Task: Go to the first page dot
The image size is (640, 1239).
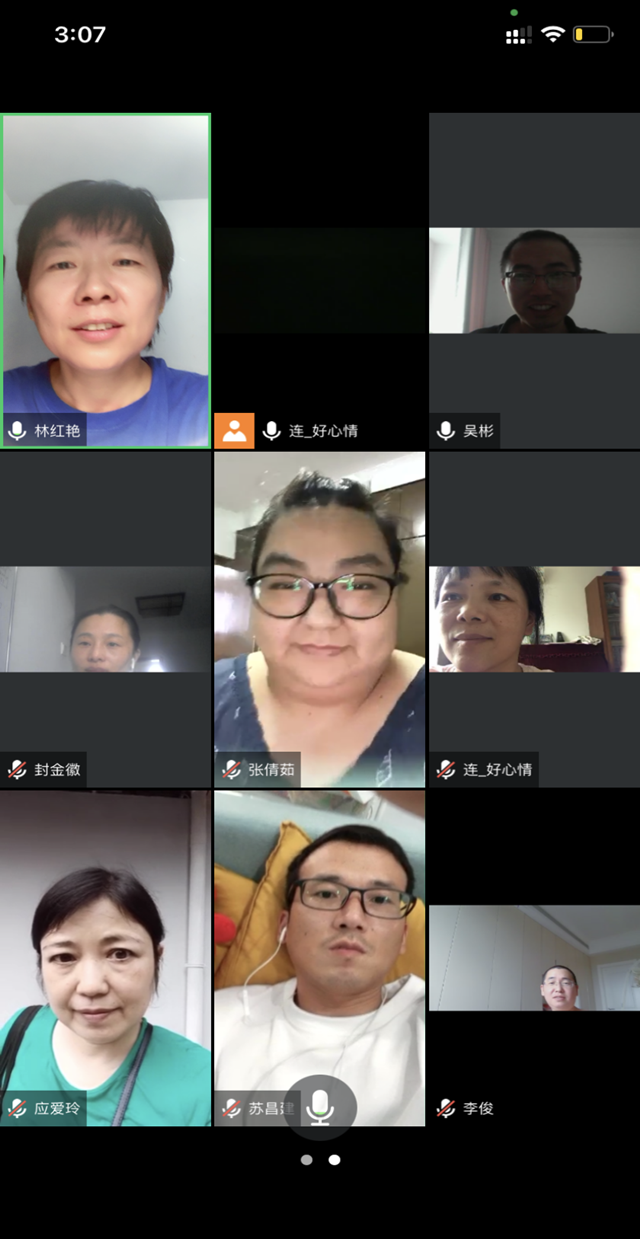Action: (x=306, y=1160)
